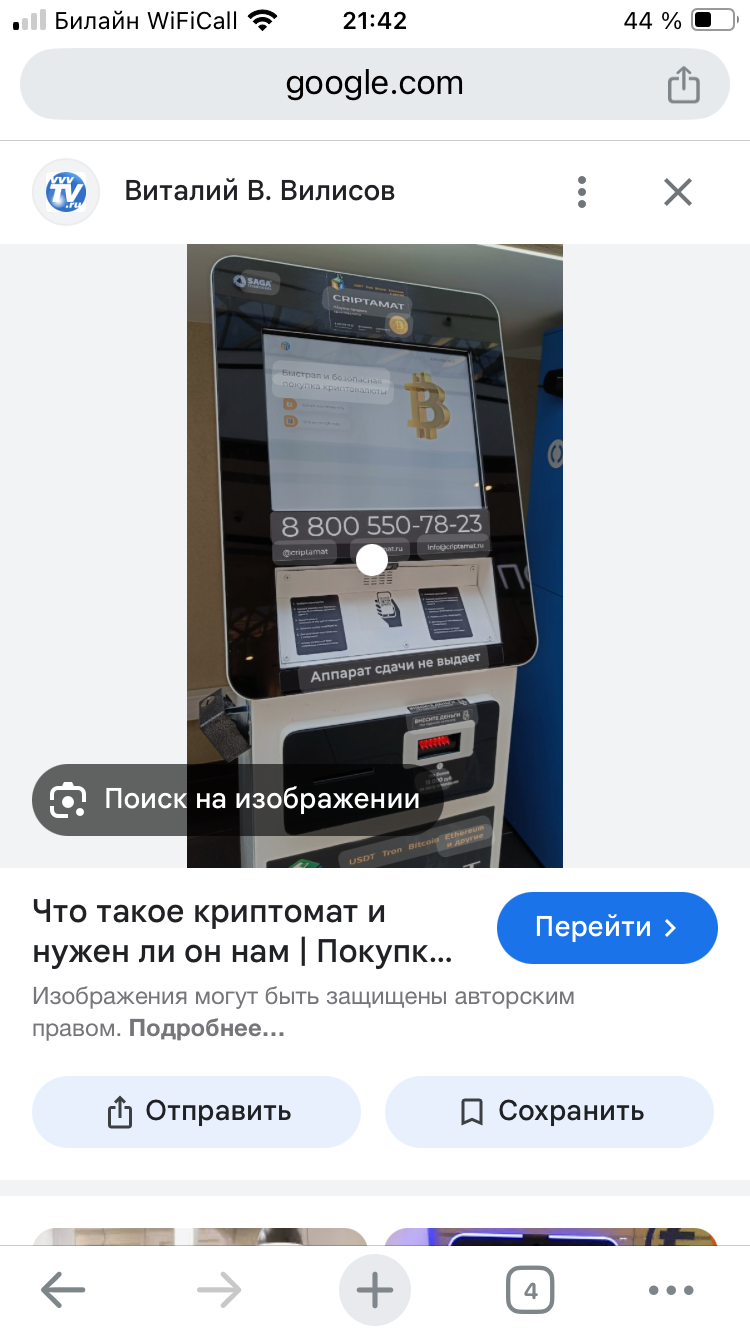
Task: Open a new browser tab
Action: click(x=375, y=1290)
